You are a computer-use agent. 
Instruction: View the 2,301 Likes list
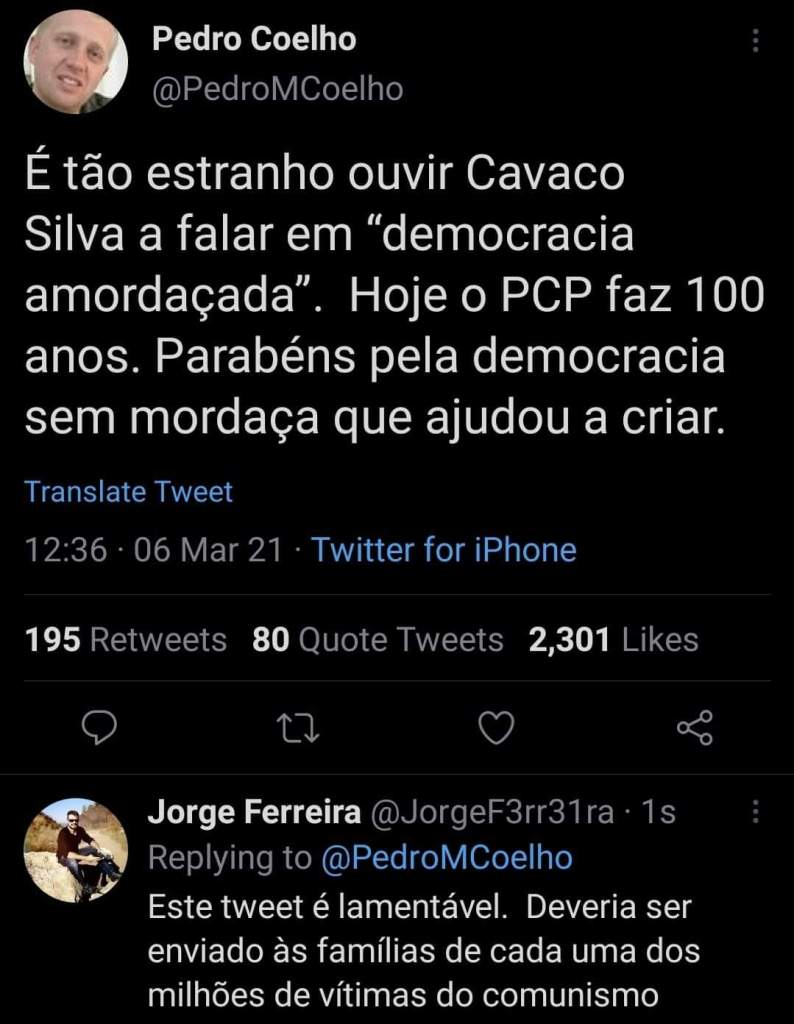pos(613,640)
